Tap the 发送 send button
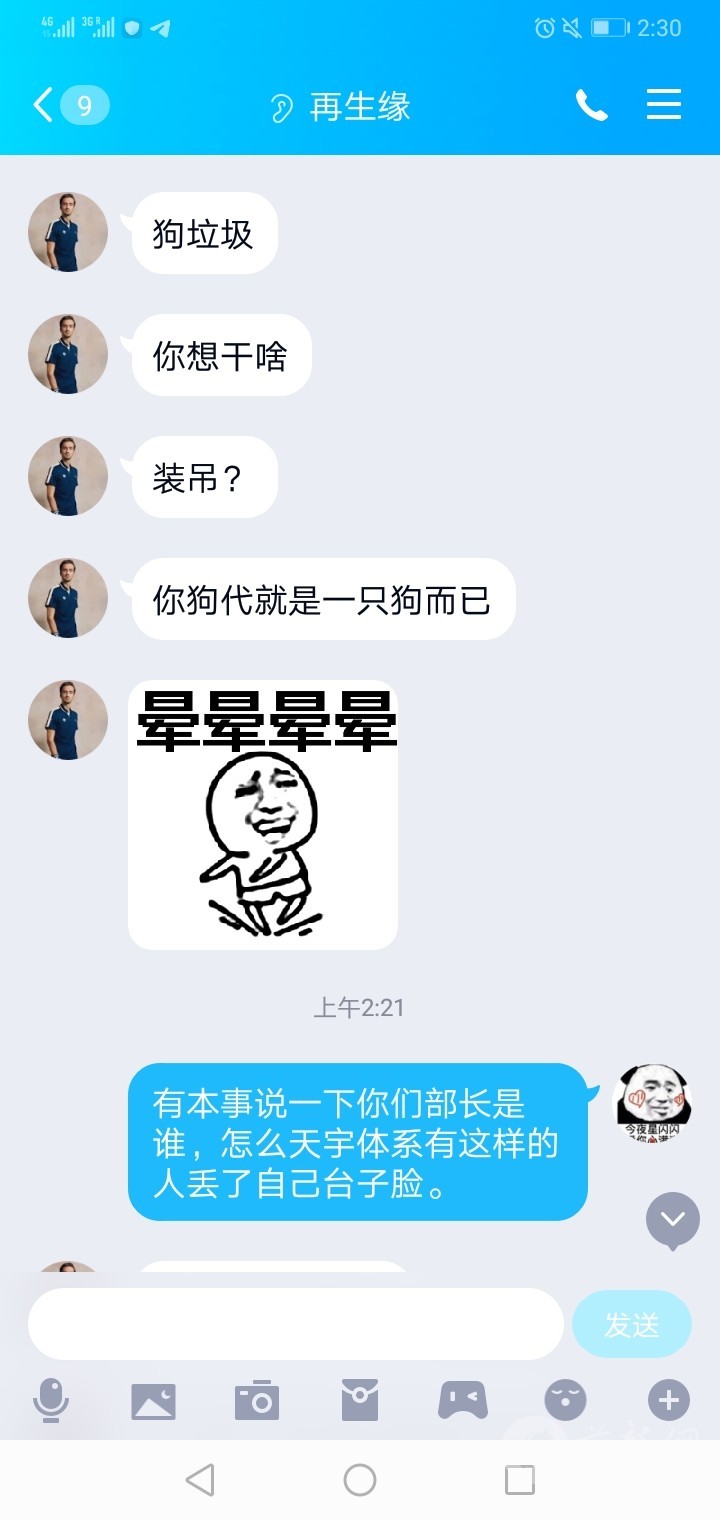Screen dimensions: 720x1520 tap(631, 1324)
